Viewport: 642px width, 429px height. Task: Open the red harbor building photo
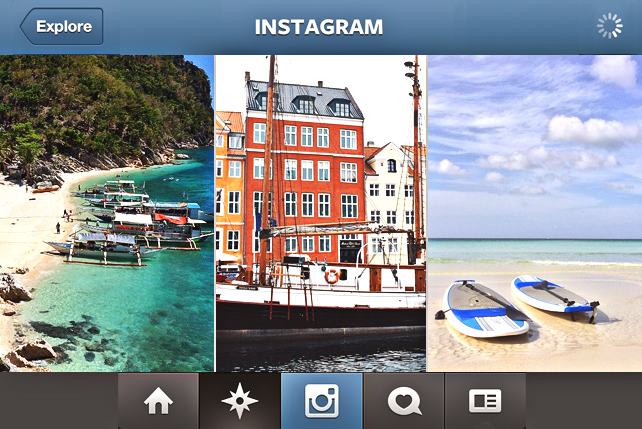[320, 212]
